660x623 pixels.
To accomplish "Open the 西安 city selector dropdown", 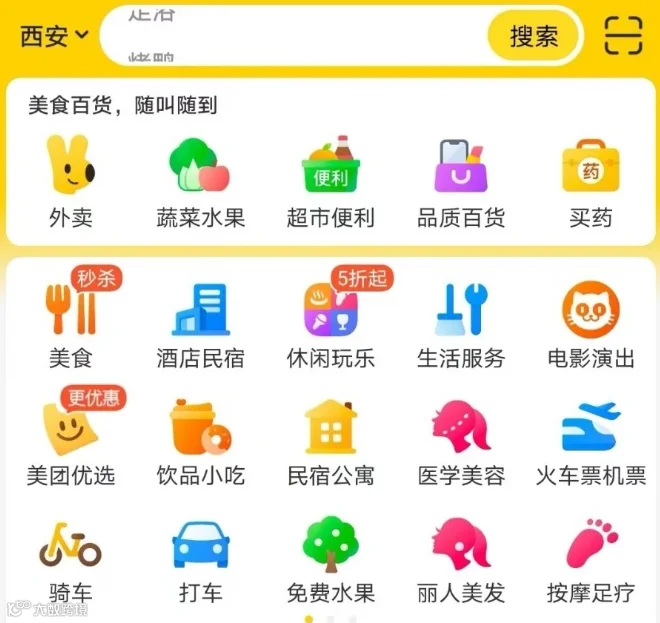I will [55, 36].
